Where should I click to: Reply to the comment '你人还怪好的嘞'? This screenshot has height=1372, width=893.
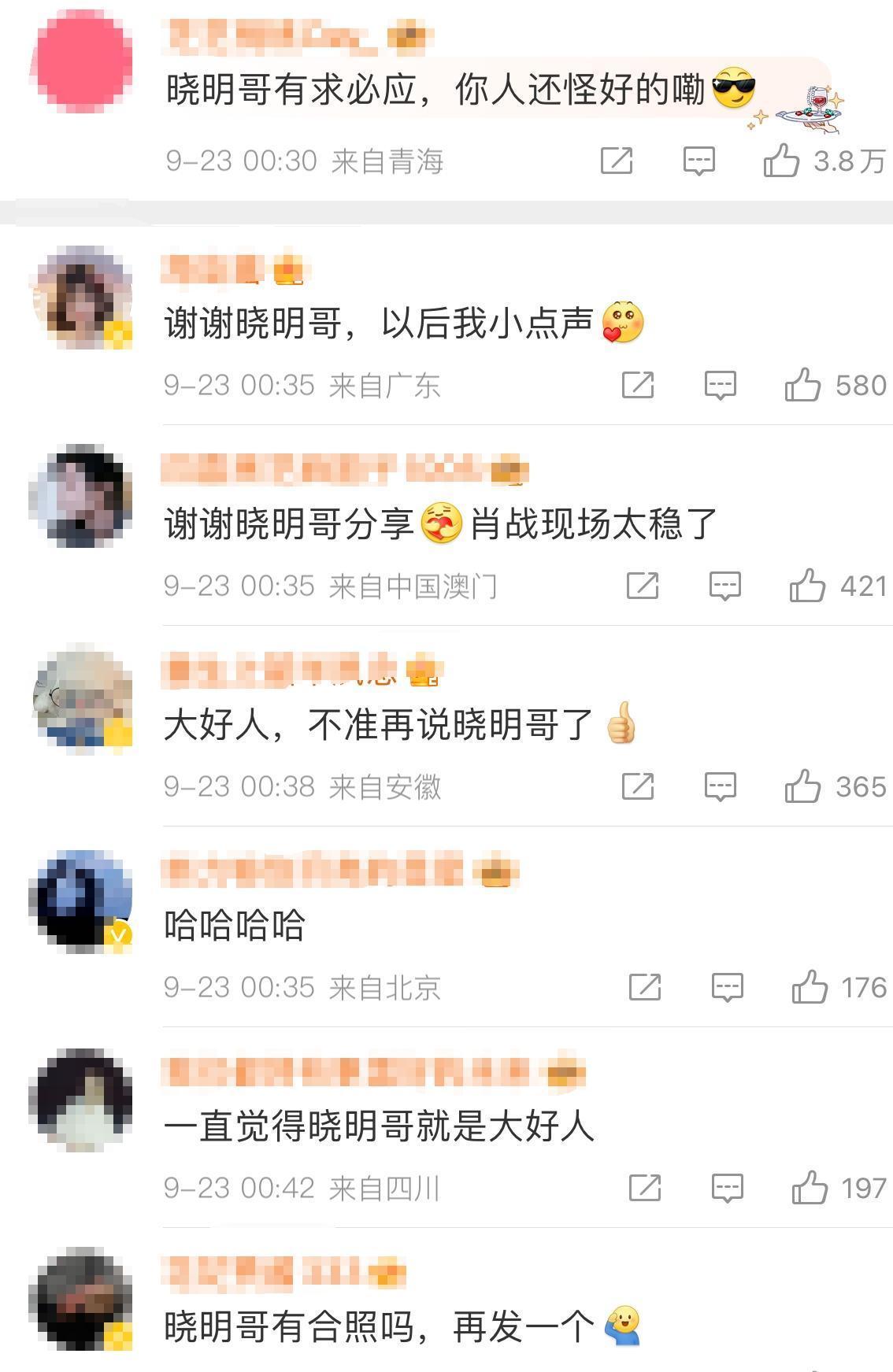[698, 161]
